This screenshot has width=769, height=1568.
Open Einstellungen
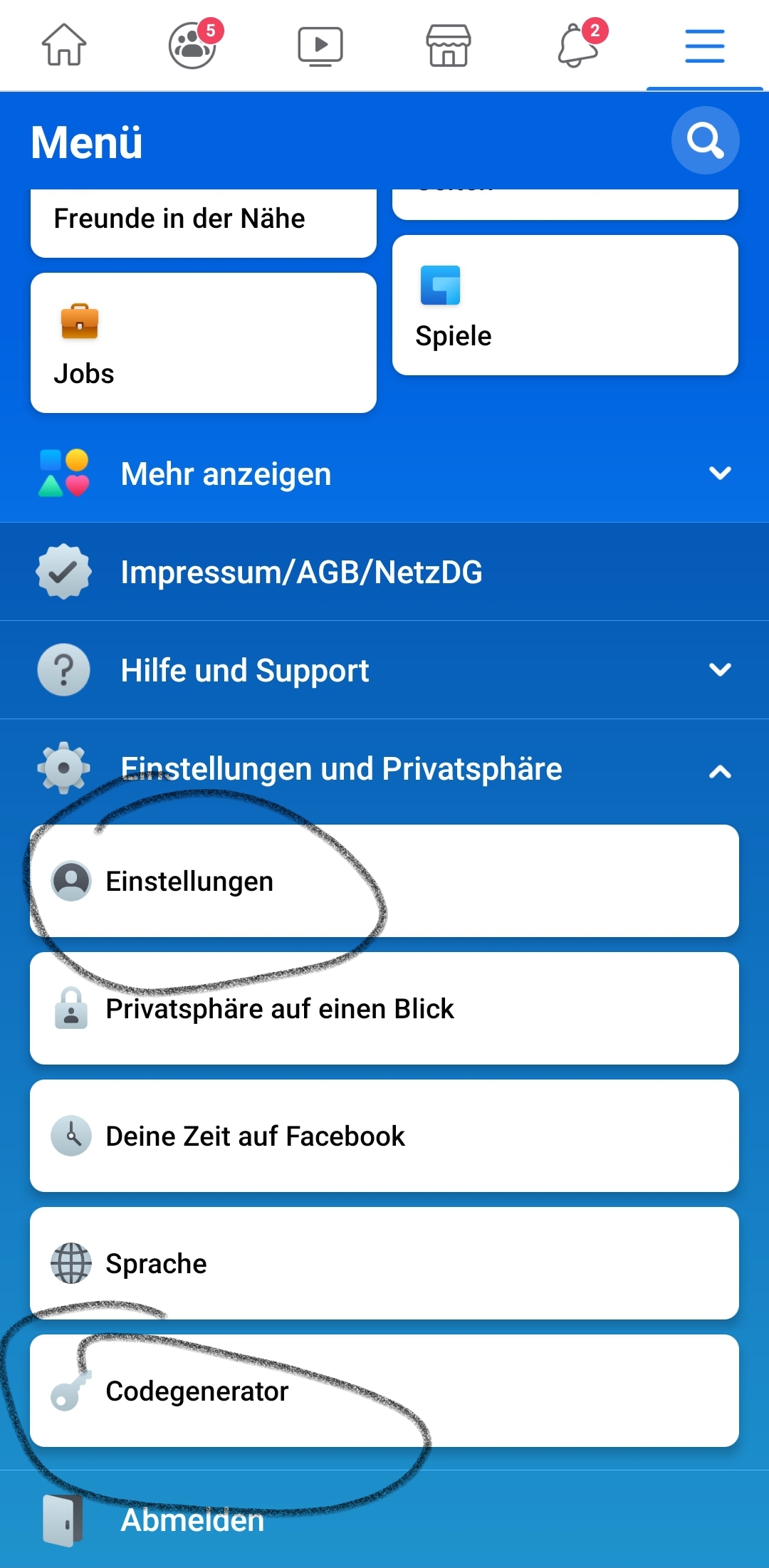[384, 881]
